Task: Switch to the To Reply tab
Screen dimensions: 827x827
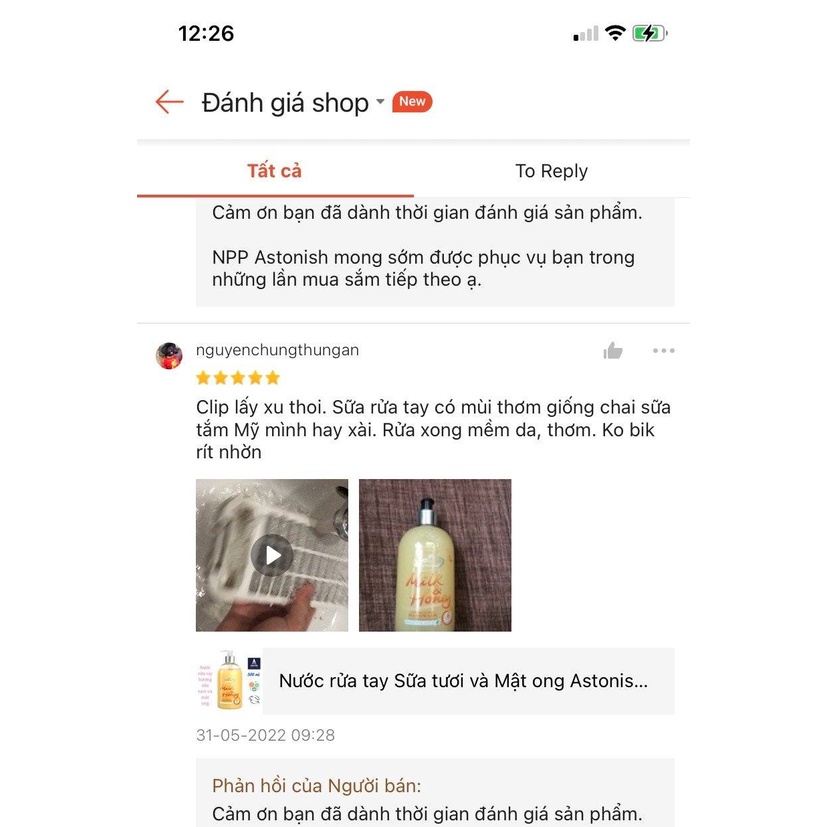Action: (551, 171)
